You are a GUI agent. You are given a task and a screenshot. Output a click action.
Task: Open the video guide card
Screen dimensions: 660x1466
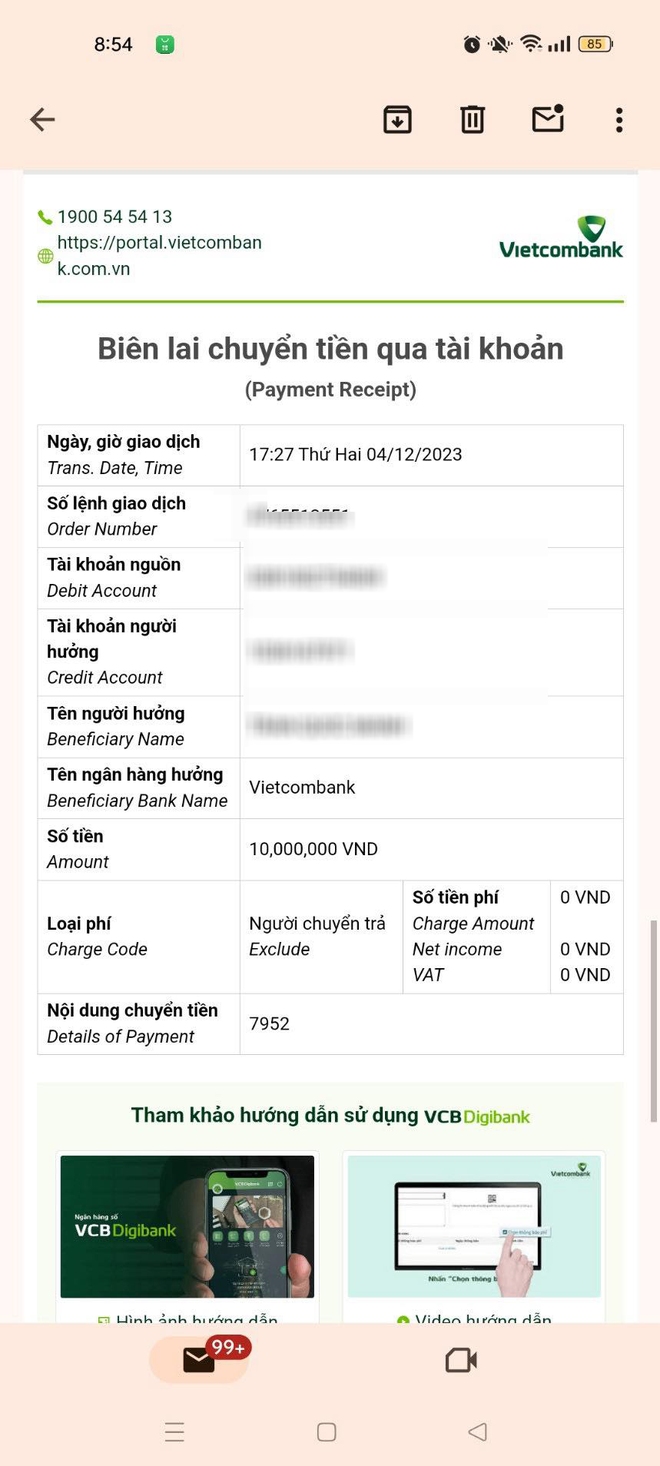pyautogui.click(x=474, y=1226)
